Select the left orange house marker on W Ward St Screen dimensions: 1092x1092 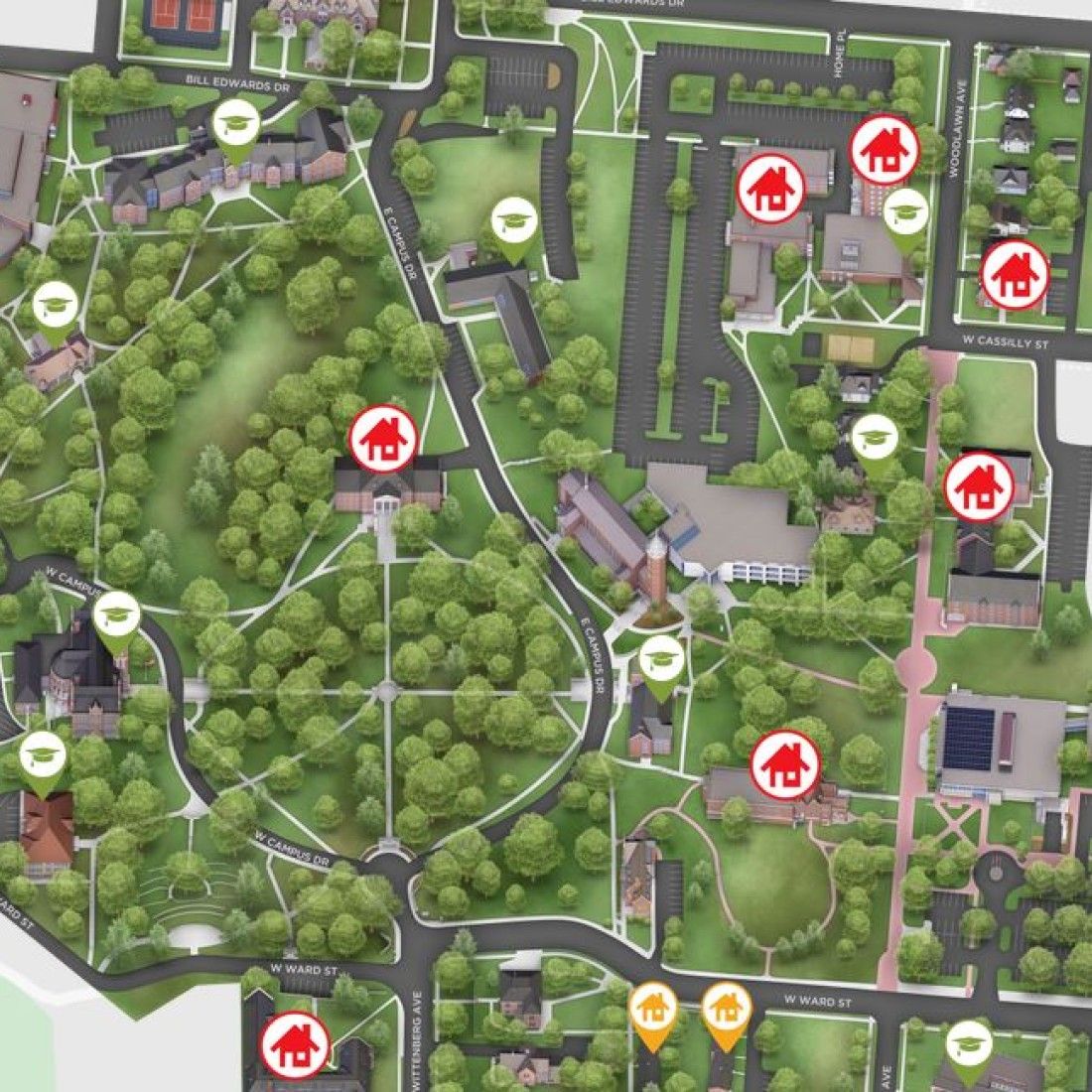pos(653,1009)
